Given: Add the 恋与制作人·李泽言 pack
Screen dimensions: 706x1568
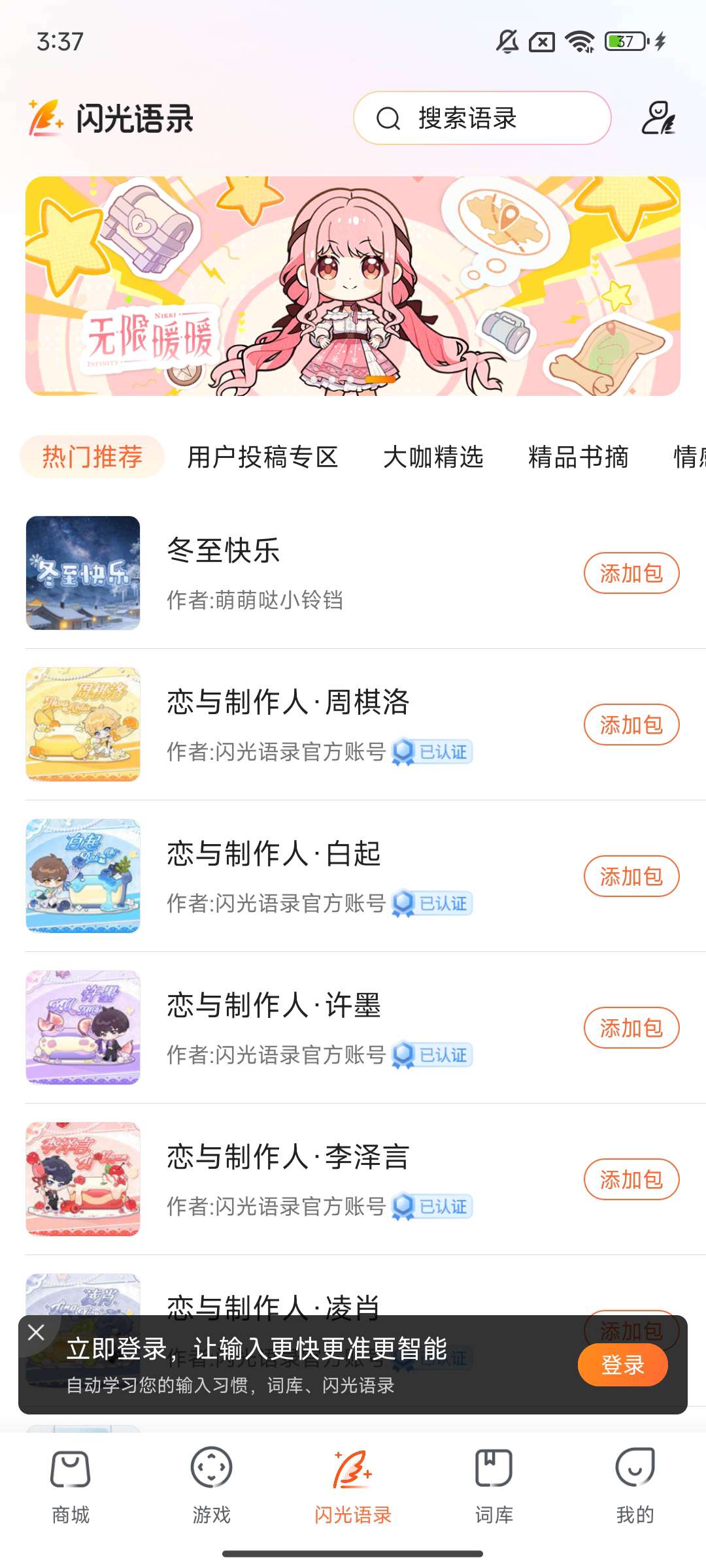Looking at the screenshot, I should [x=631, y=1179].
